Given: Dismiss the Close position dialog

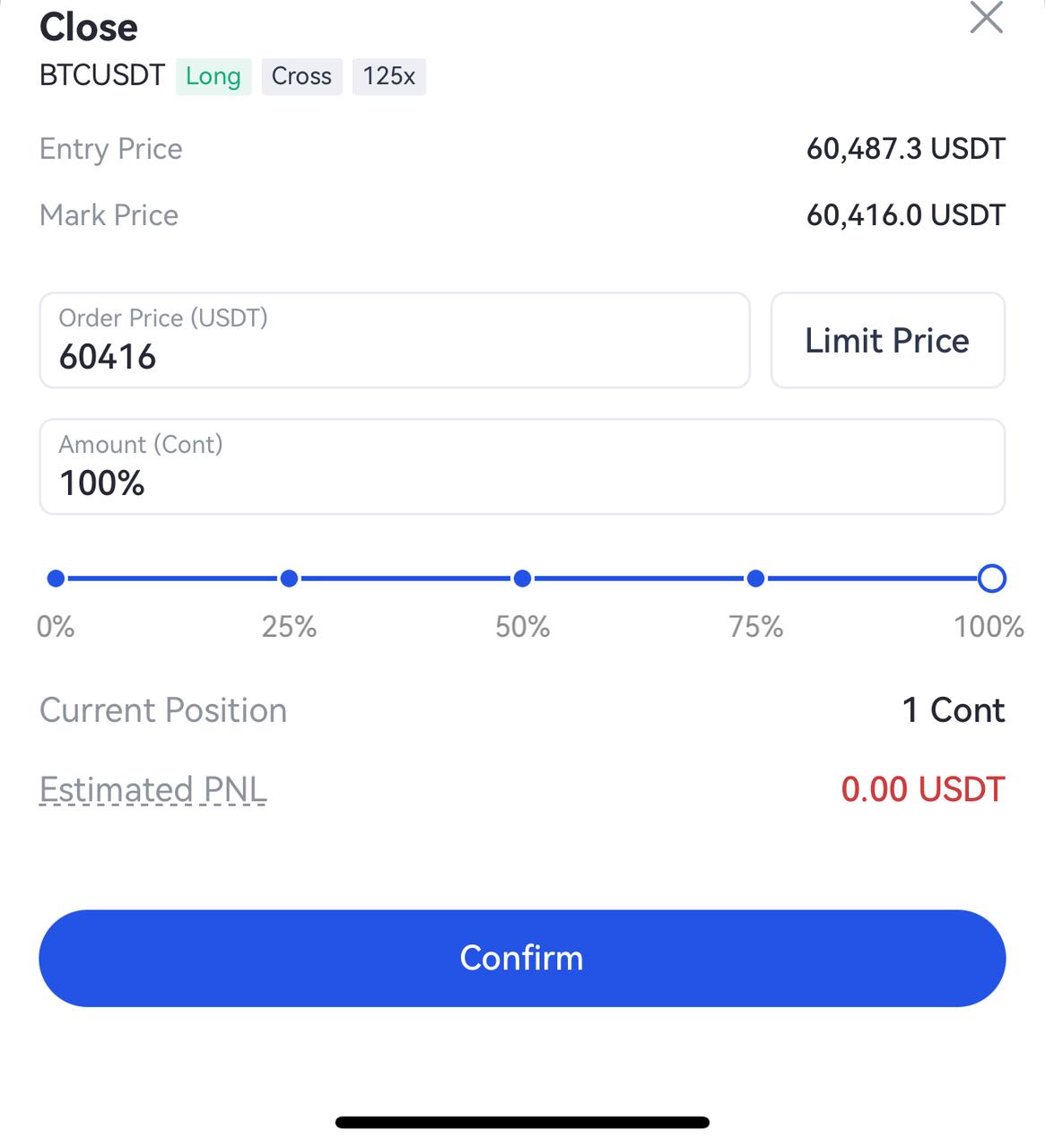Looking at the screenshot, I should tap(986, 18).
